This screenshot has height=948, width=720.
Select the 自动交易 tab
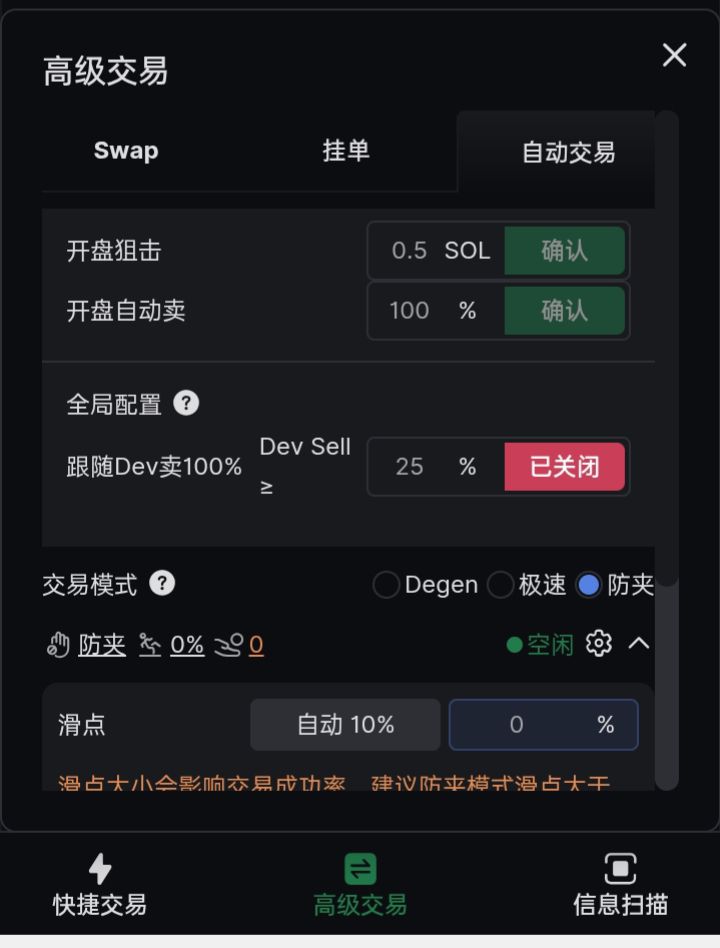pyautogui.click(x=567, y=152)
